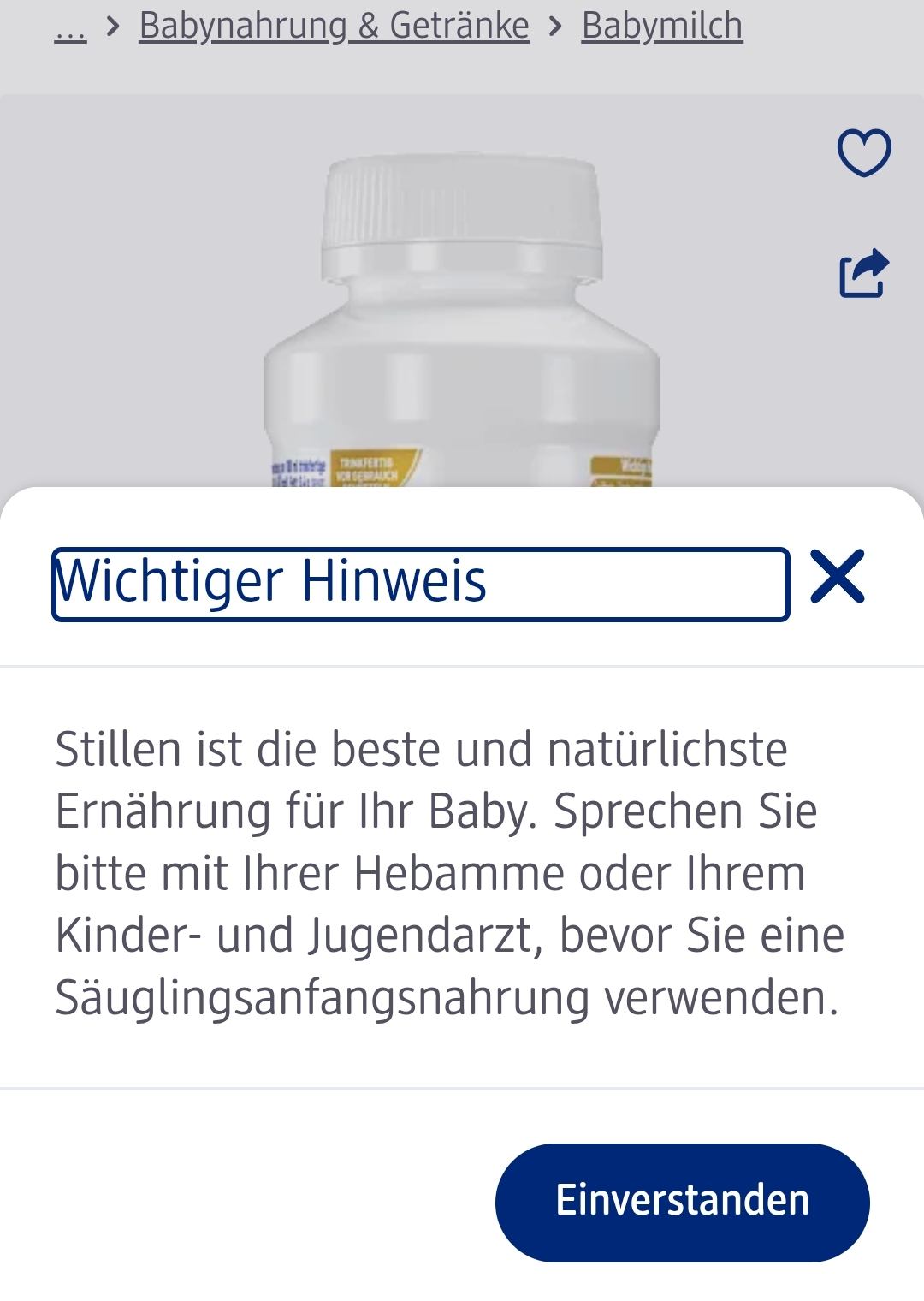The width and height of the screenshot is (924, 1301).
Task: Open the Babynahrung & Getränke breadcrumb
Action: click(334, 26)
